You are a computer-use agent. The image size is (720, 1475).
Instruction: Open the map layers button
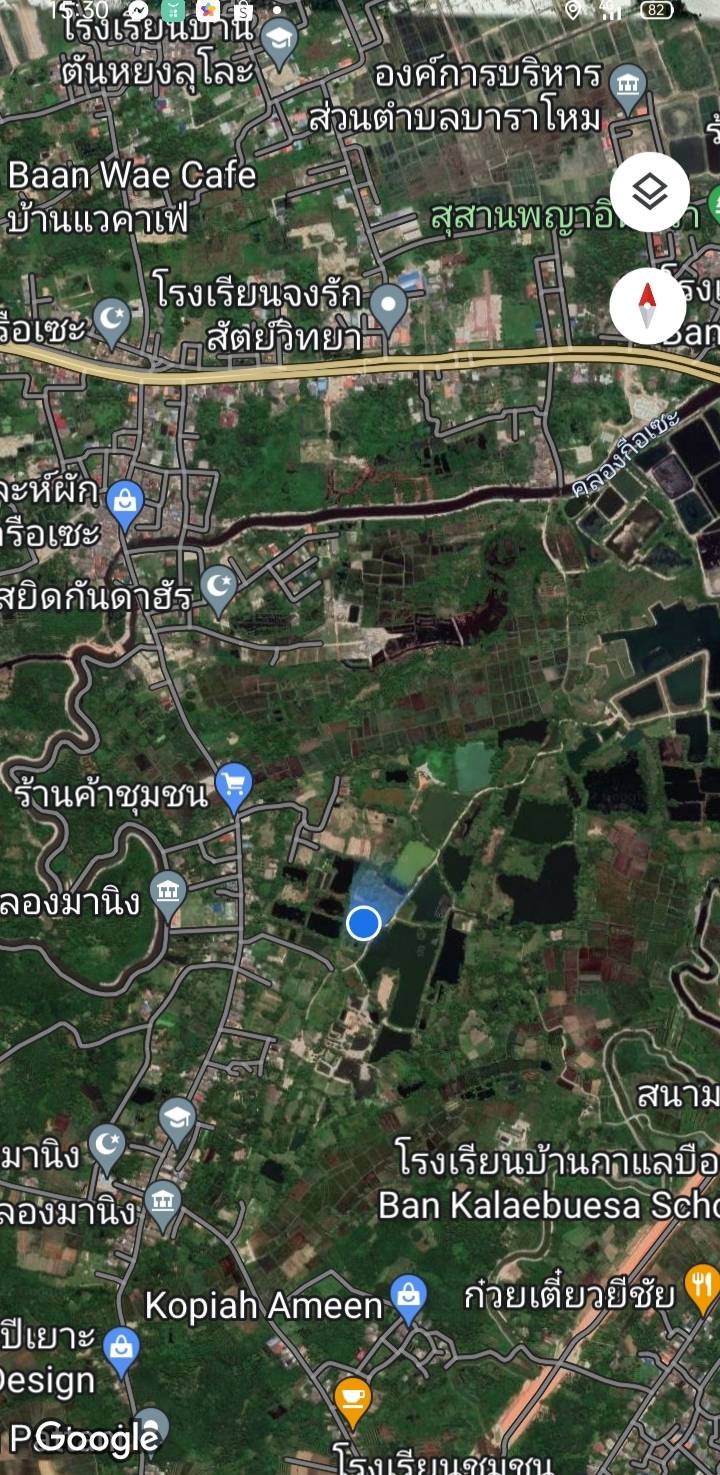click(x=650, y=191)
